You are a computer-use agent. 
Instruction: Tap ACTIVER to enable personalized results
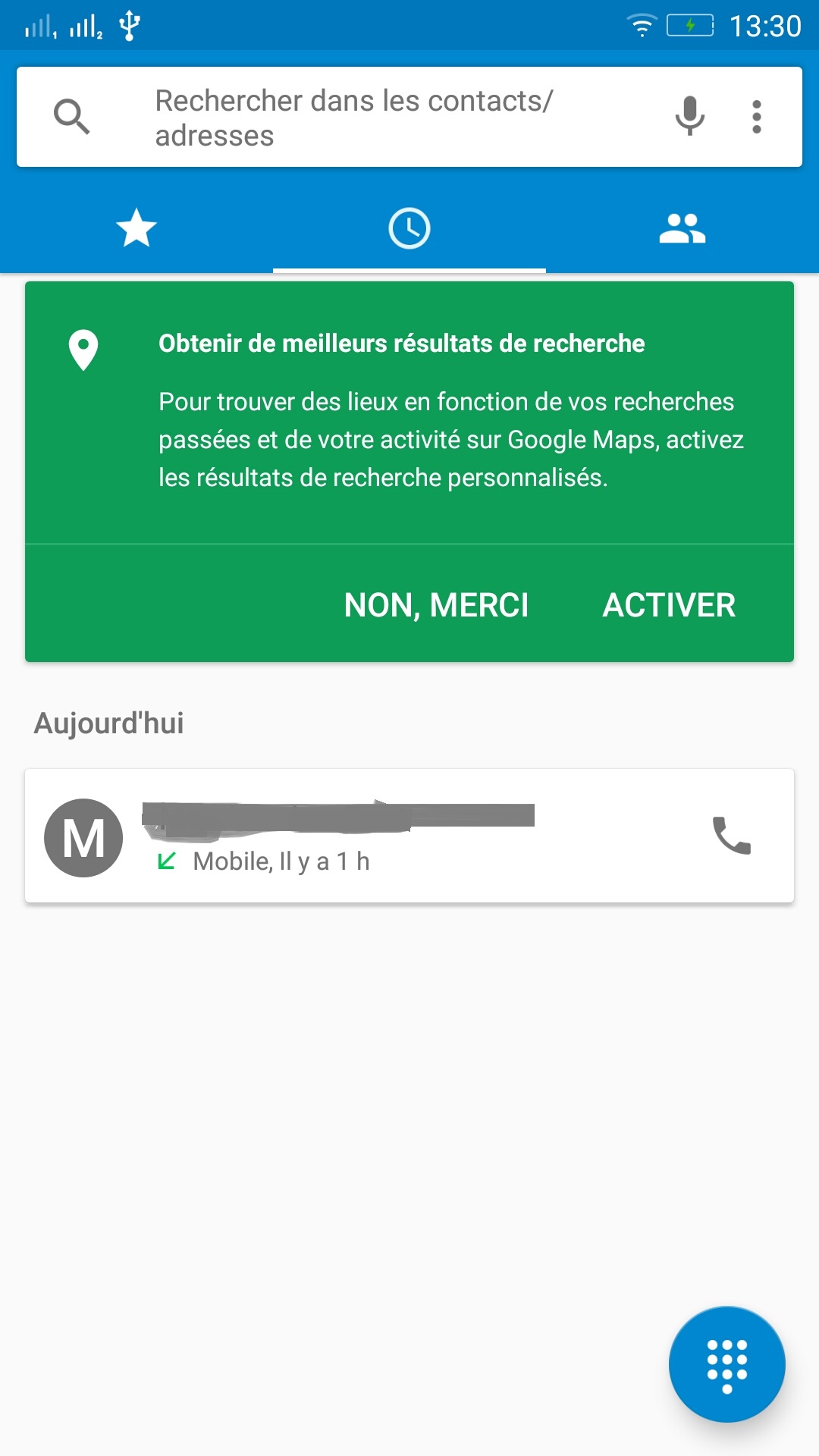pos(669,605)
